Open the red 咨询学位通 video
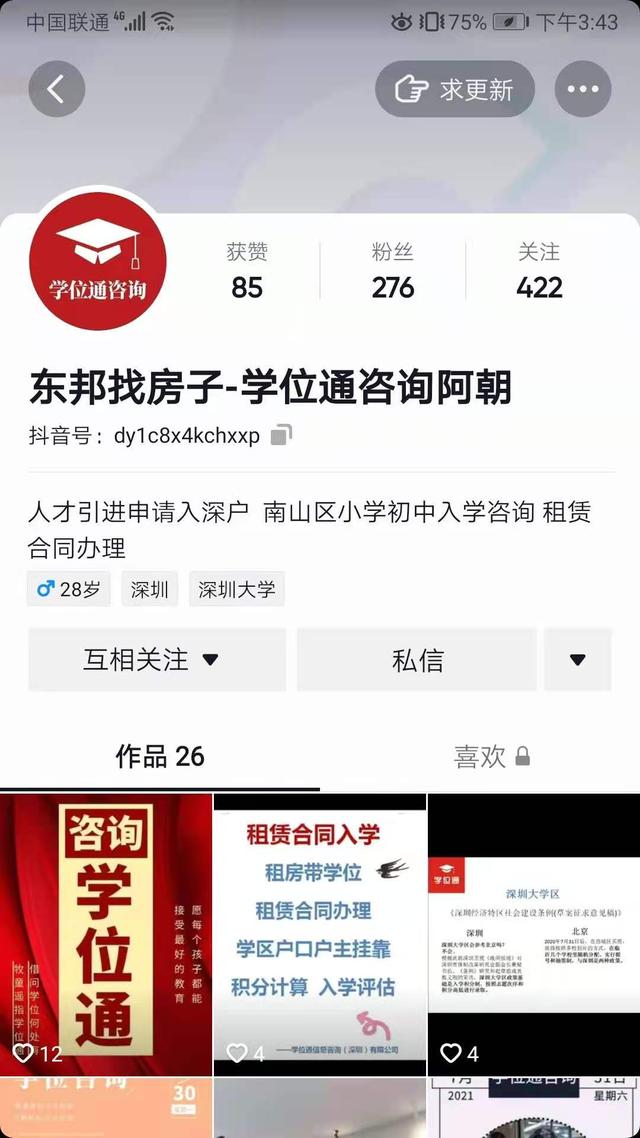 pyautogui.click(x=106, y=934)
